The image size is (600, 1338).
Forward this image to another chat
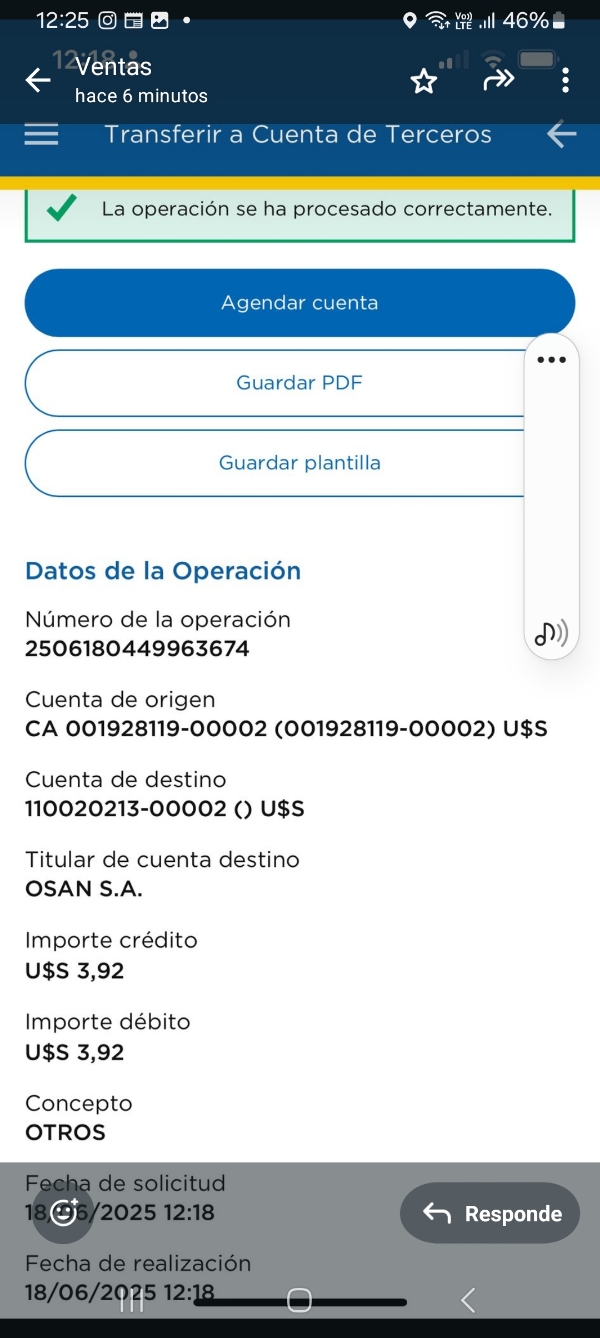click(x=497, y=81)
